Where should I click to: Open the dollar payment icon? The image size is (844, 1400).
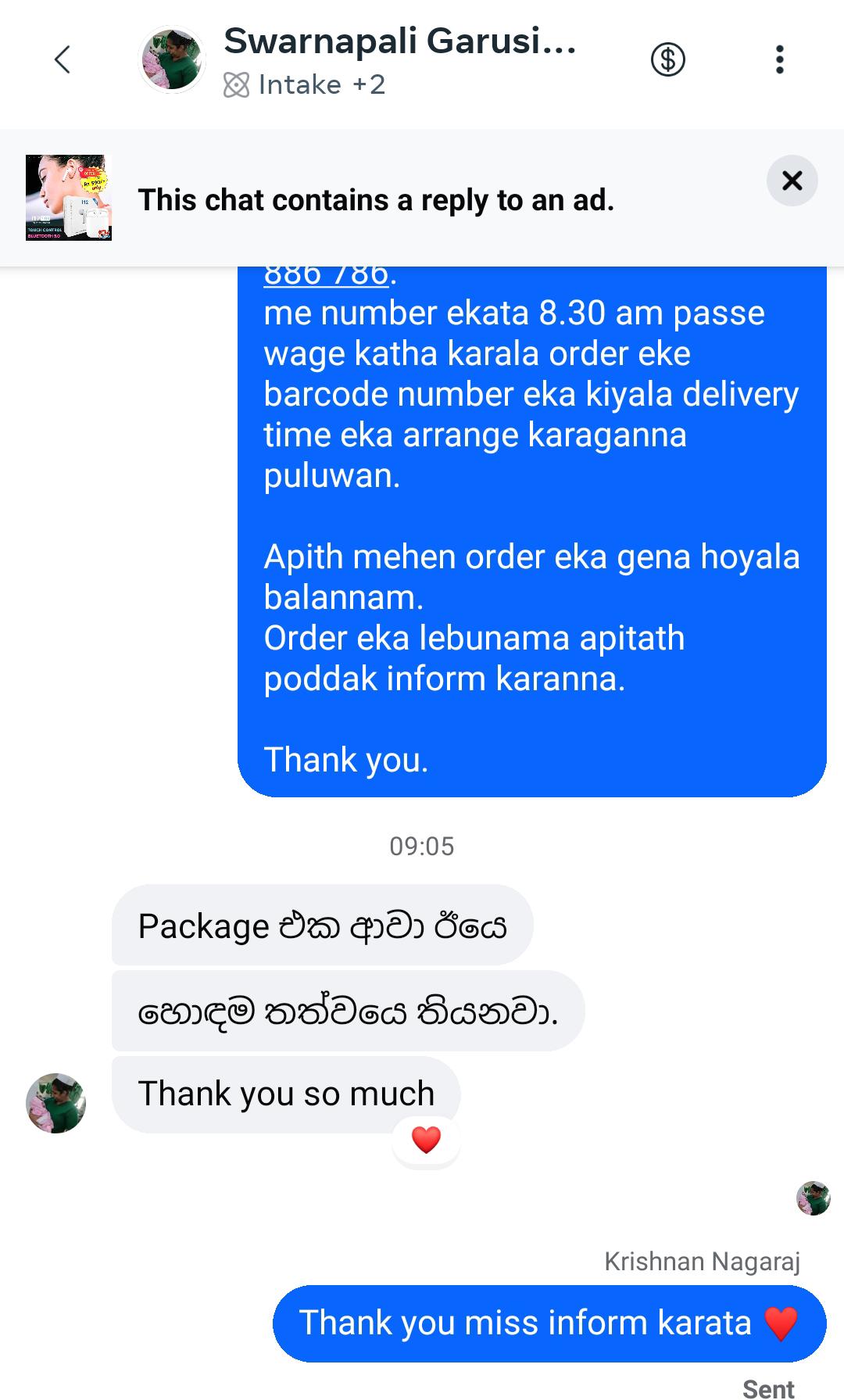coord(667,59)
